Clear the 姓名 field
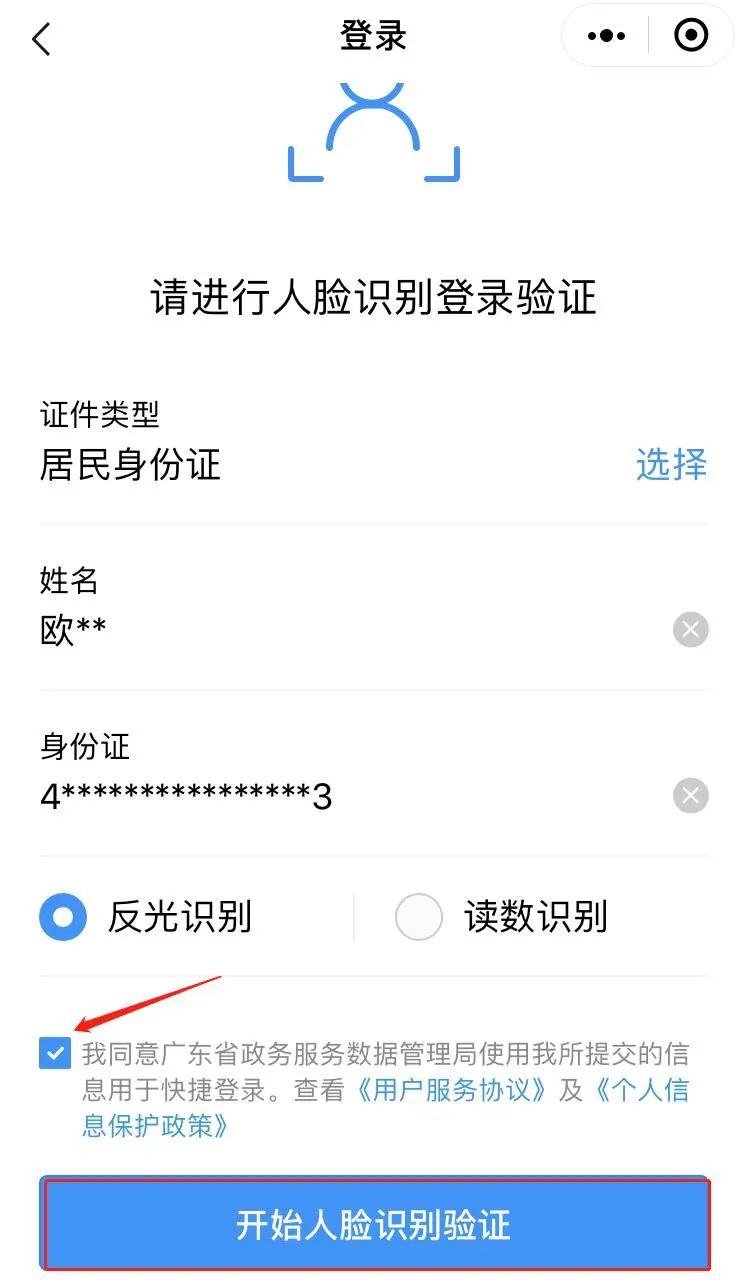This screenshot has width=748, height=1280. [690, 630]
